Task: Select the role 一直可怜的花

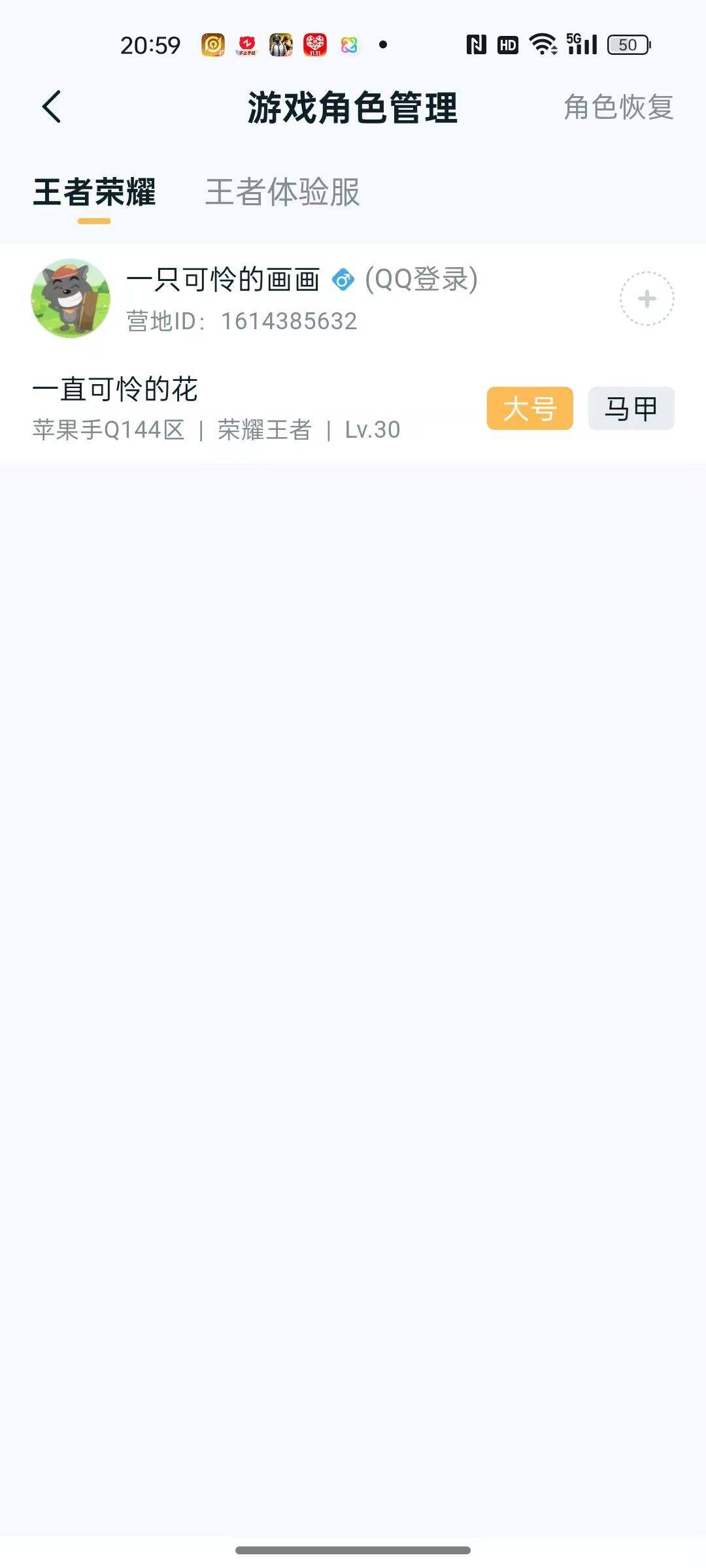Action: click(x=115, y=389)
